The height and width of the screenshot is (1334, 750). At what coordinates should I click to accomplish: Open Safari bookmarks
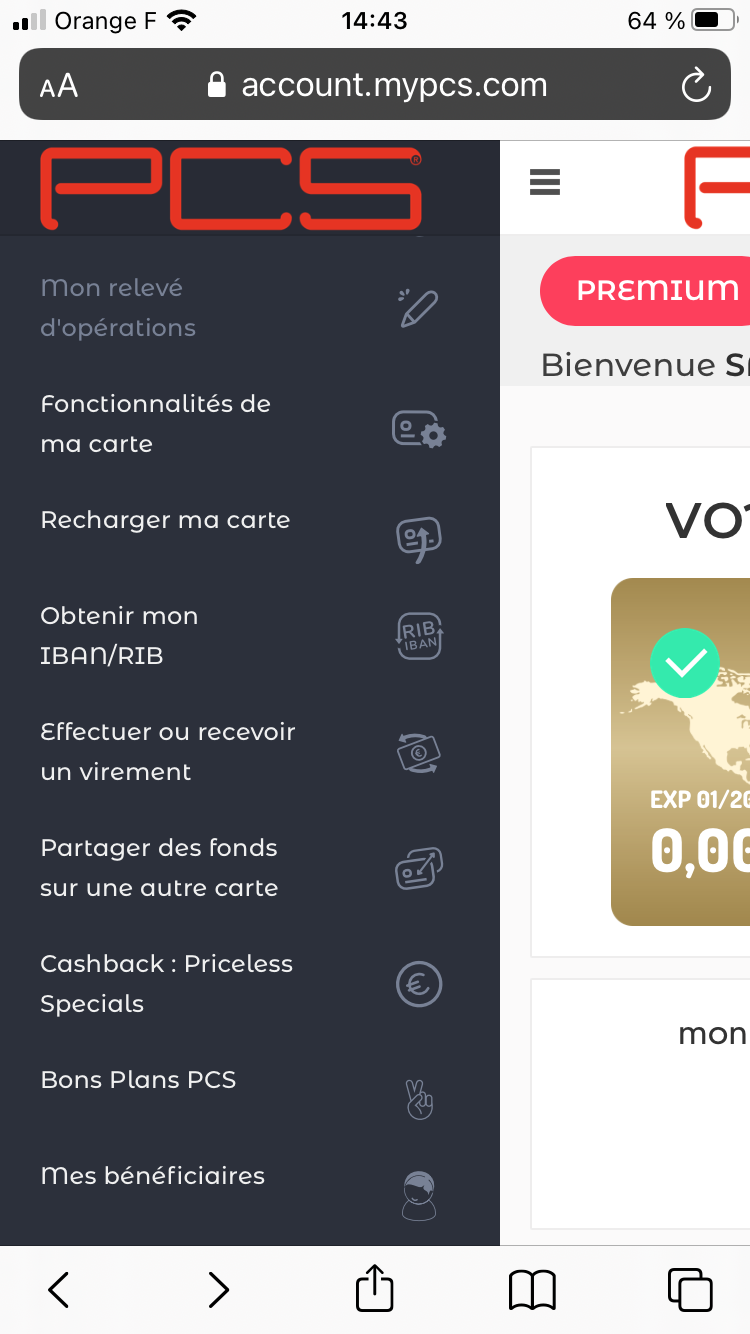pyautogui.click(x=532, y=1289)
